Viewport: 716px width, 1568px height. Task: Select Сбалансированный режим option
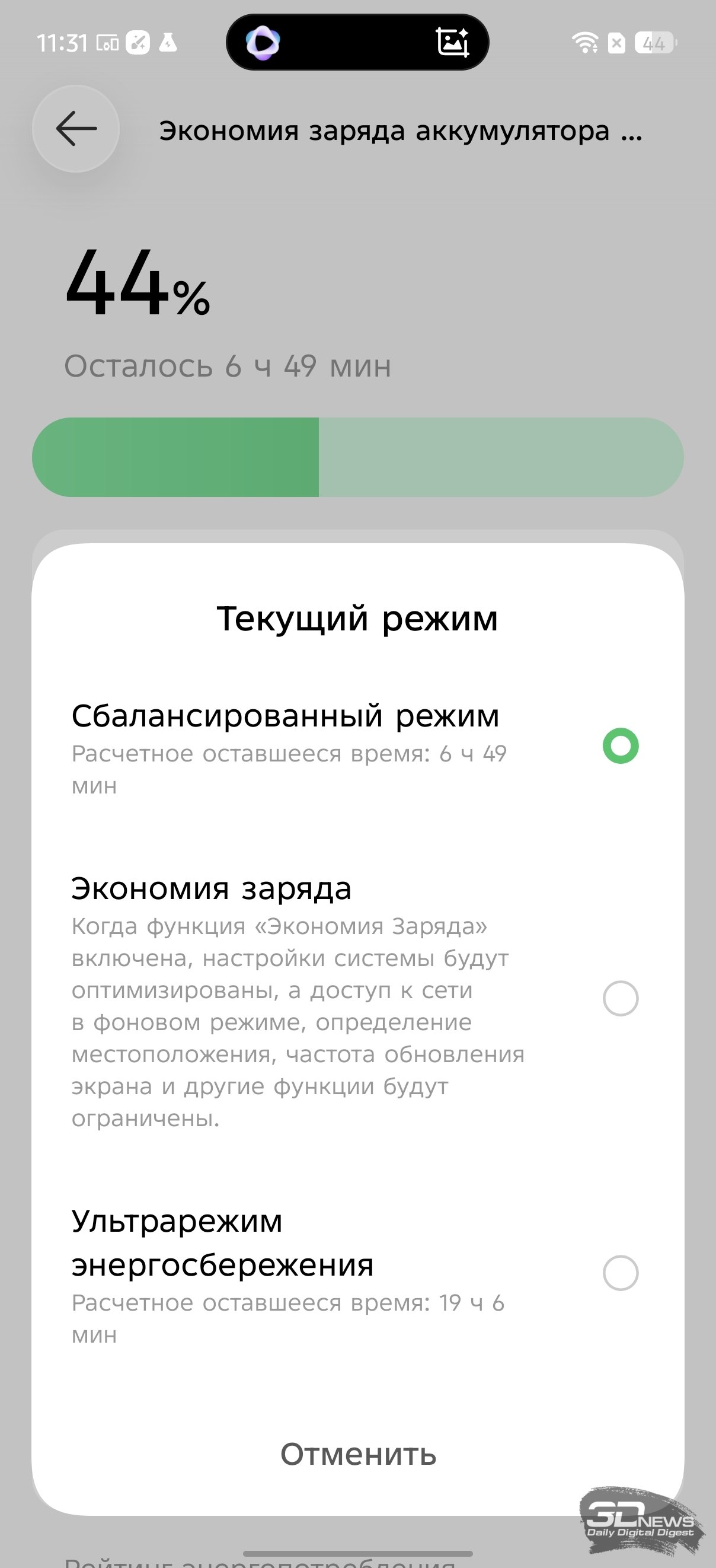point(620,745)
